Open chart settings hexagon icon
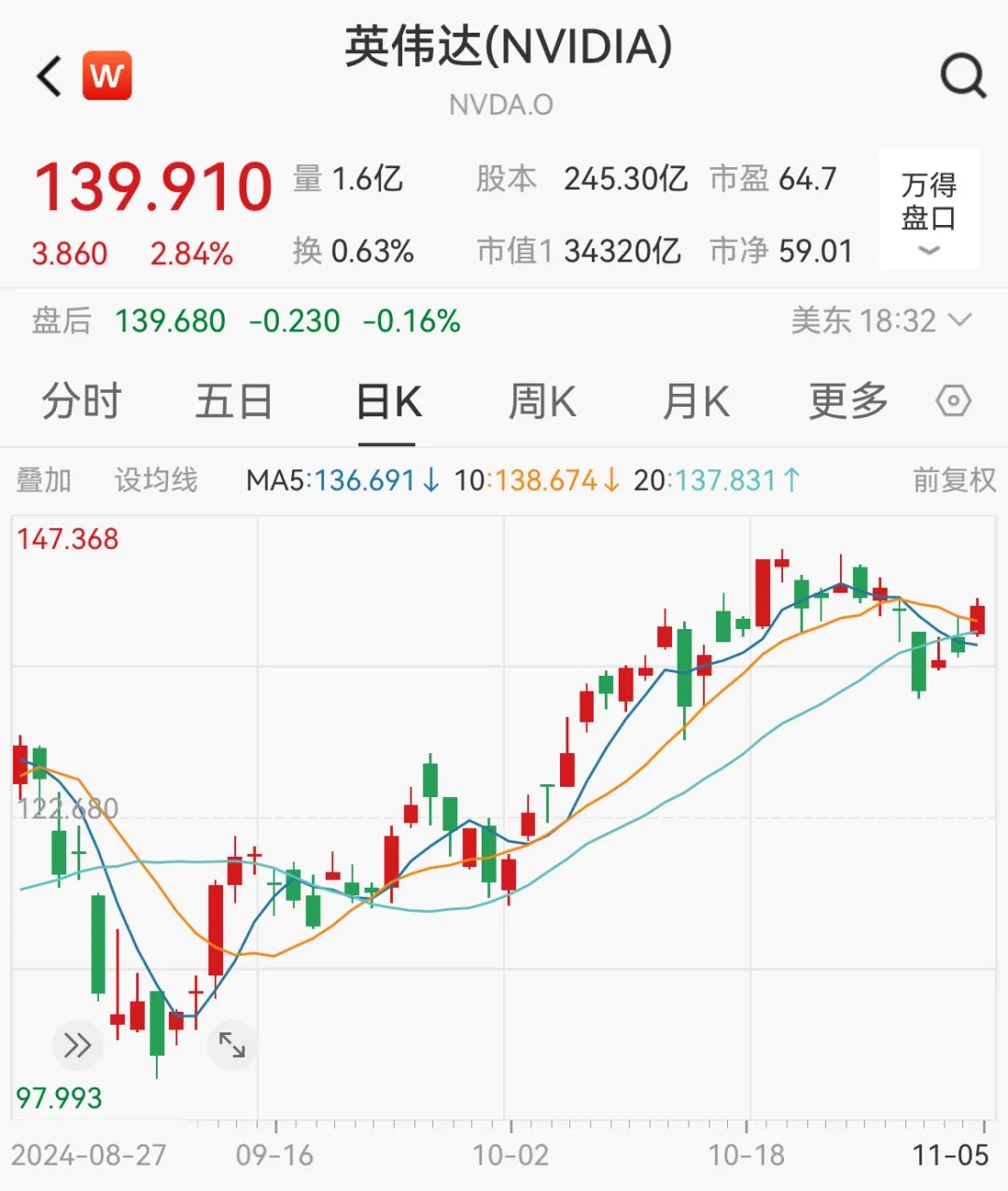This screenshot has width=1008, height=1191. [x=953, y=401]
